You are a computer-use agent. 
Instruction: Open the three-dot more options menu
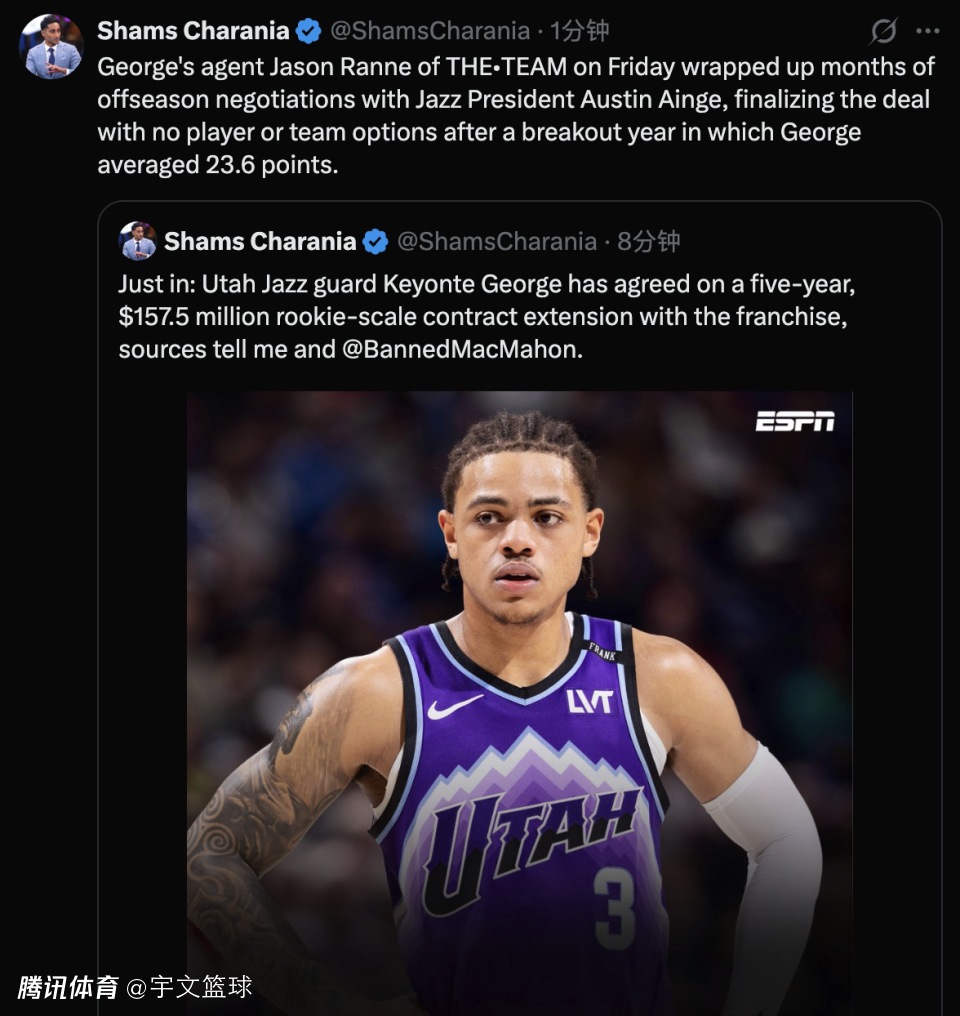click(x=927, y=30)
